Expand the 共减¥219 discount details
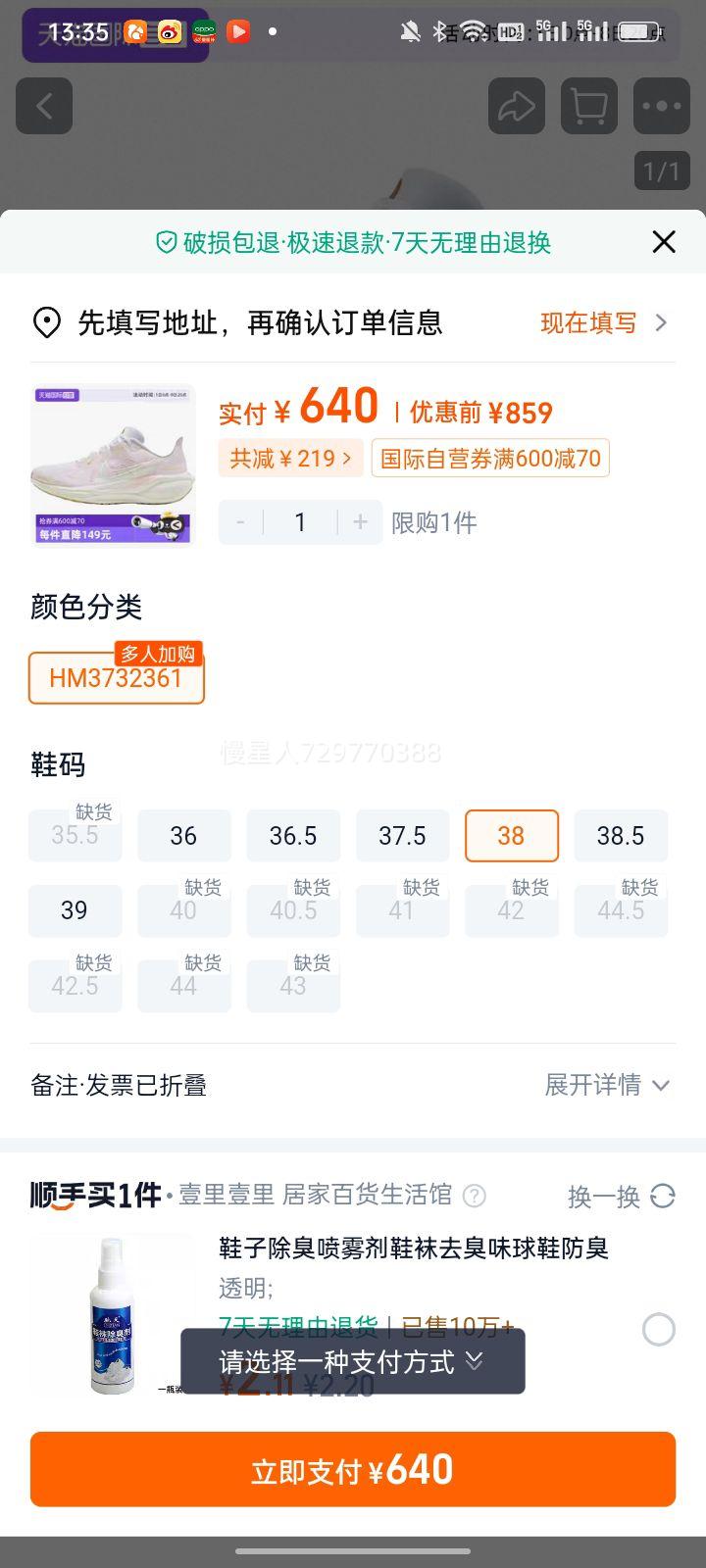The width and height of the screenshot is (706, 1568). [290, 458]
